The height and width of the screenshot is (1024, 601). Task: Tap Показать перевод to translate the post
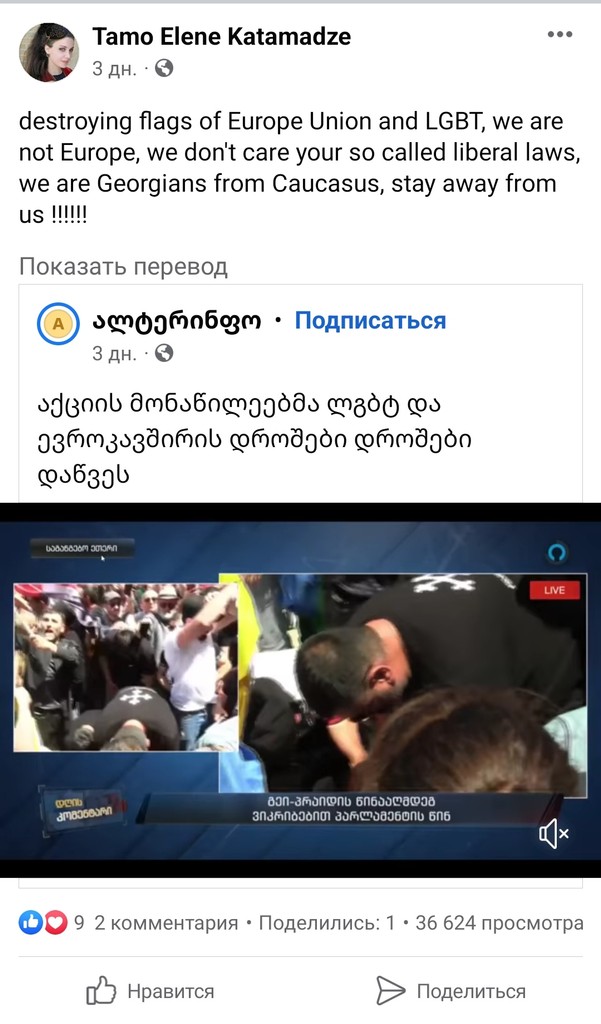pos(123,267)
